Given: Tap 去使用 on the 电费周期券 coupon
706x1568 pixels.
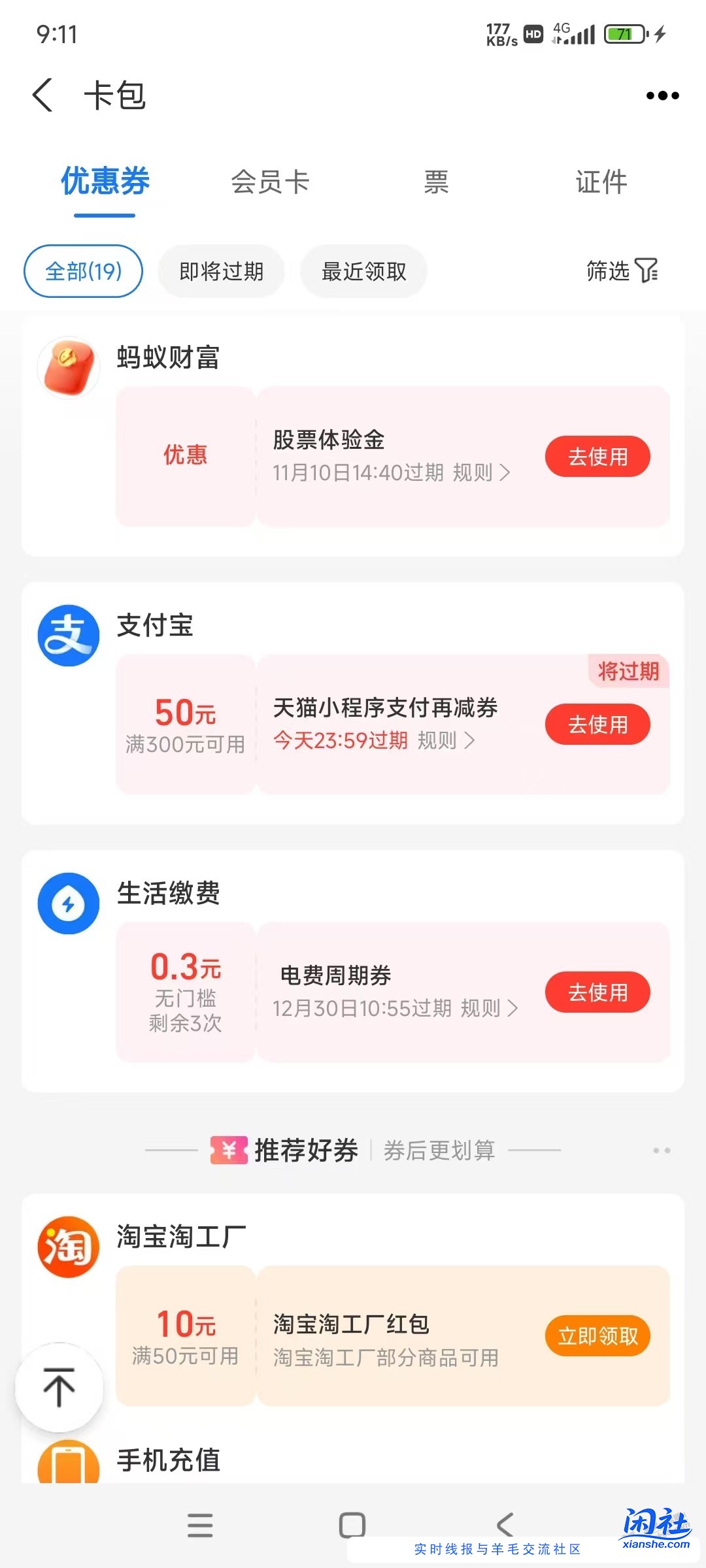Looking at the screenshot, I should point(597,992).
